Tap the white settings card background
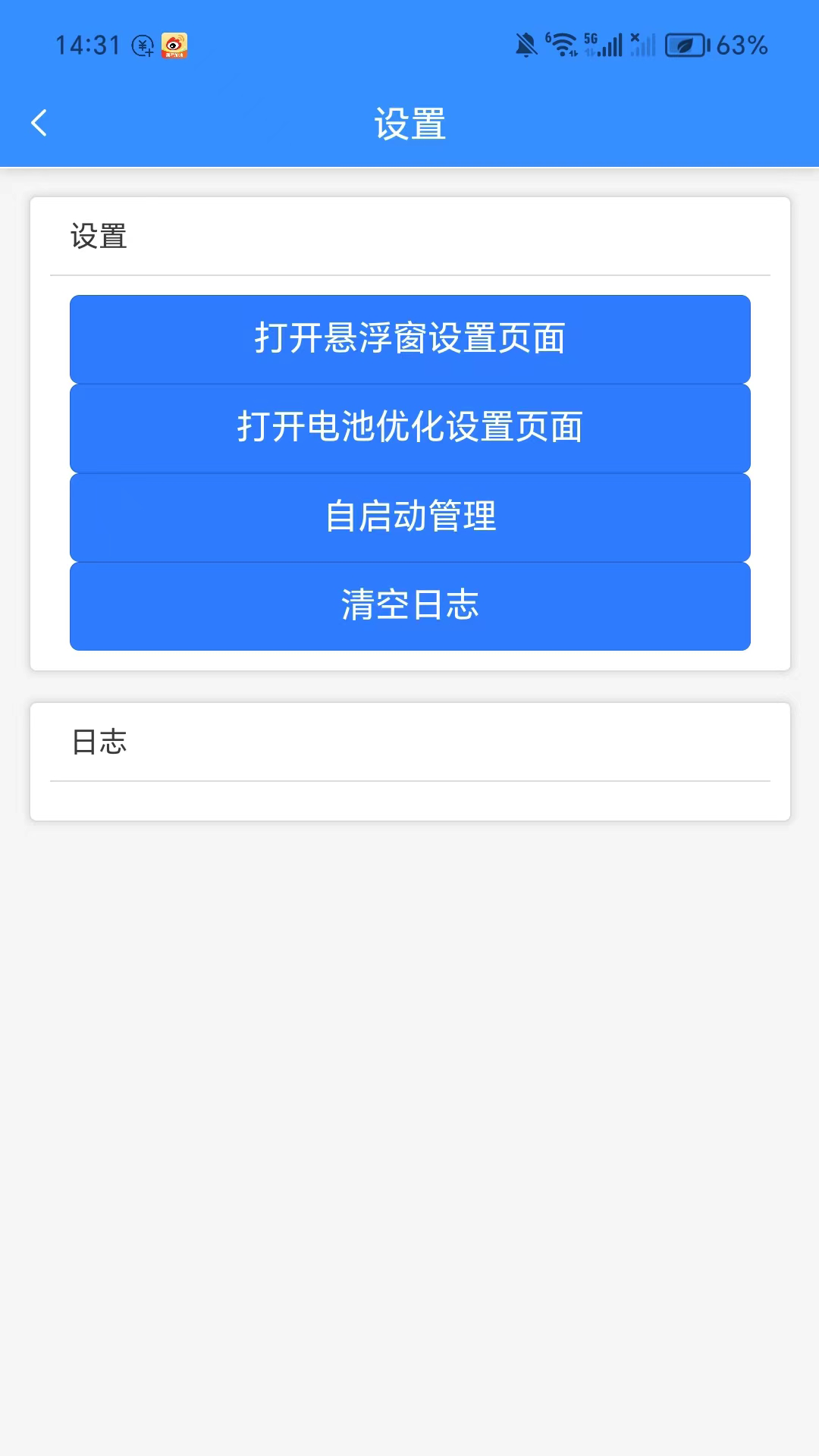Screen dimensions: 819x1456 409,660
